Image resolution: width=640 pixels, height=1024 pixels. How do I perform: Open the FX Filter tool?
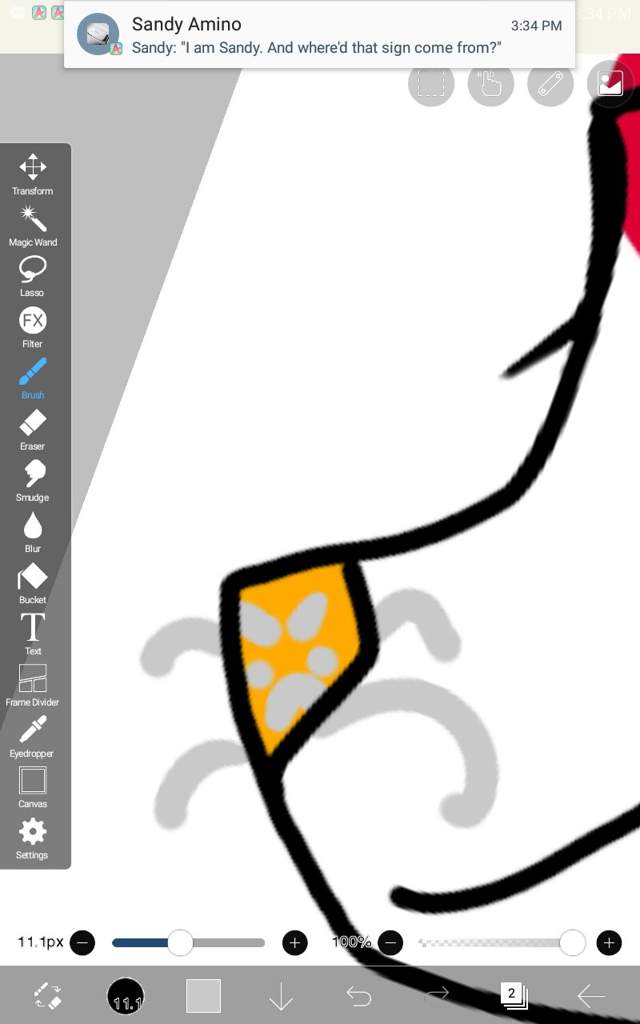pos(33,326)
